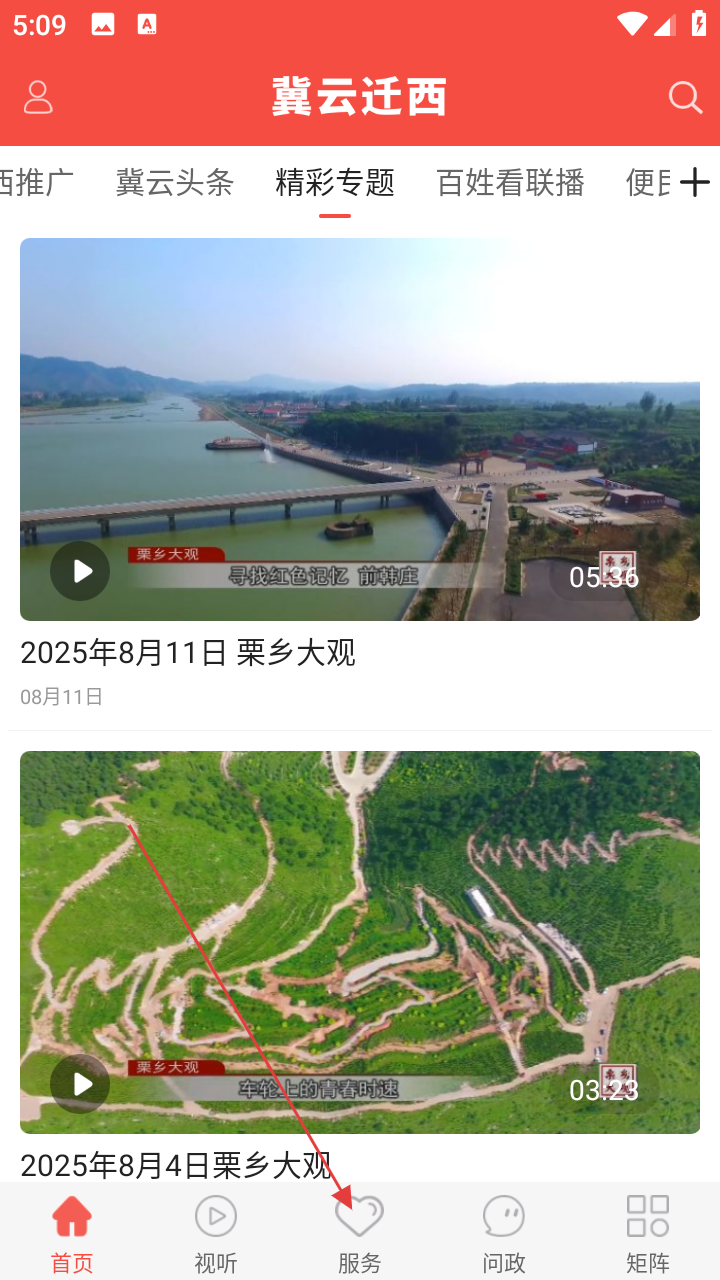
Task: Select the 精彩专题 tab
Action: coord(335,182)
